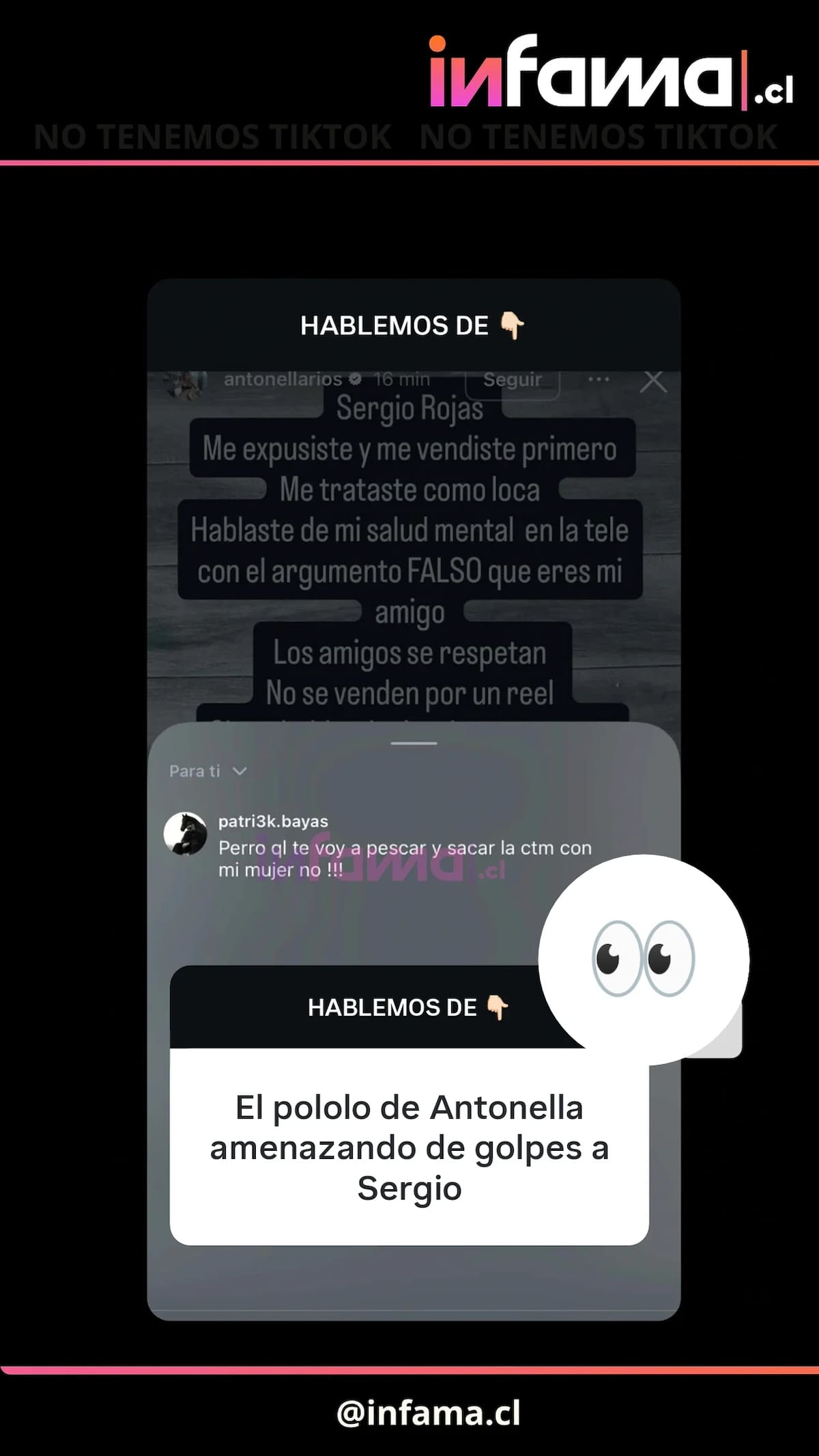
Task: Open the story options via the three-dot icon
Action: click(598, 380)
